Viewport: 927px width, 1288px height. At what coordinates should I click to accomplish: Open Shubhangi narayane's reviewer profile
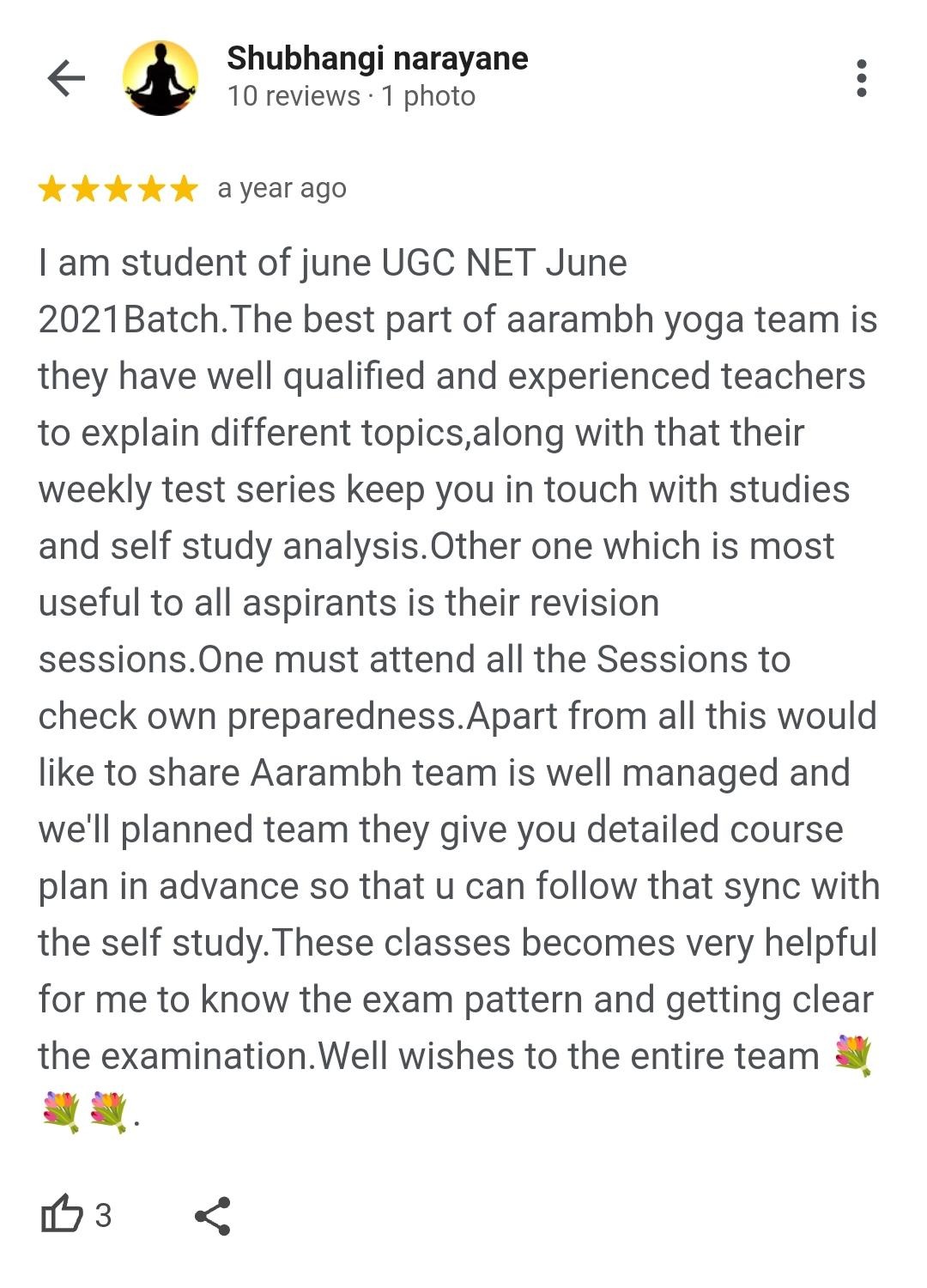click(377, 59)
